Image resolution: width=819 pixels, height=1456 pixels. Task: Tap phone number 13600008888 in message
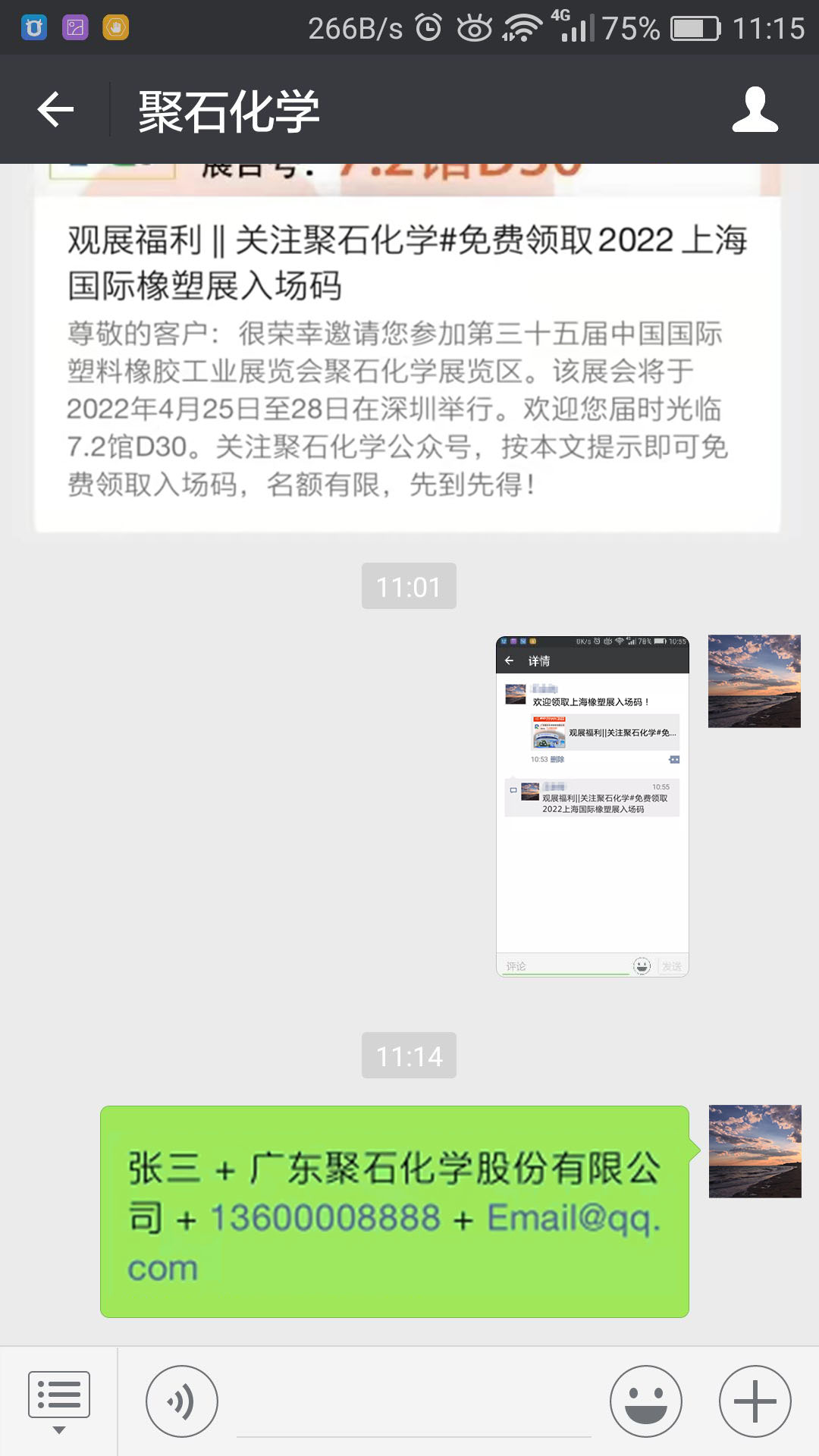coord(325,1218)
